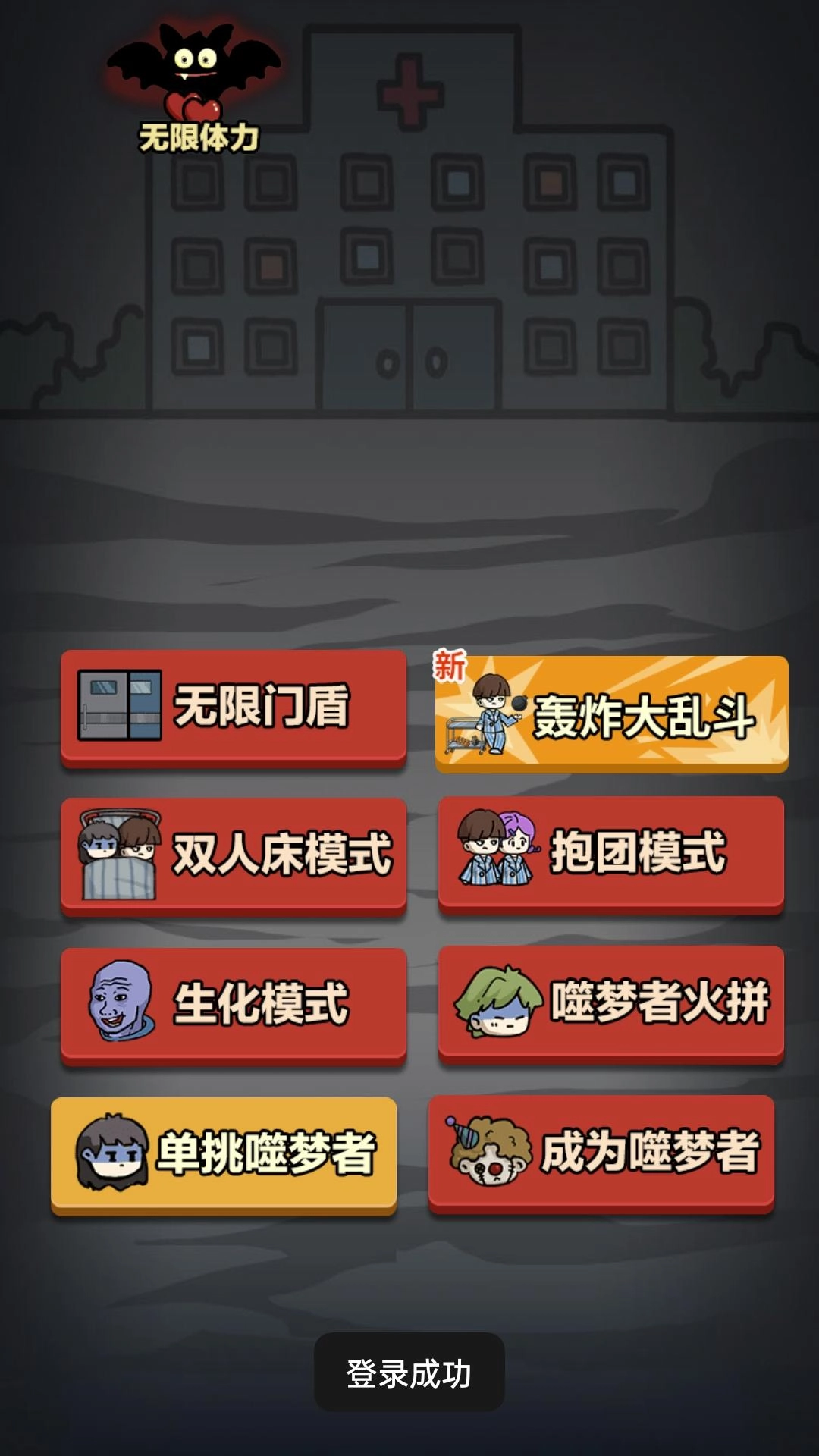Launch 生化模式
Image resolution: width=819 pixels, height=1456 pixels.
click(235, 1001)
